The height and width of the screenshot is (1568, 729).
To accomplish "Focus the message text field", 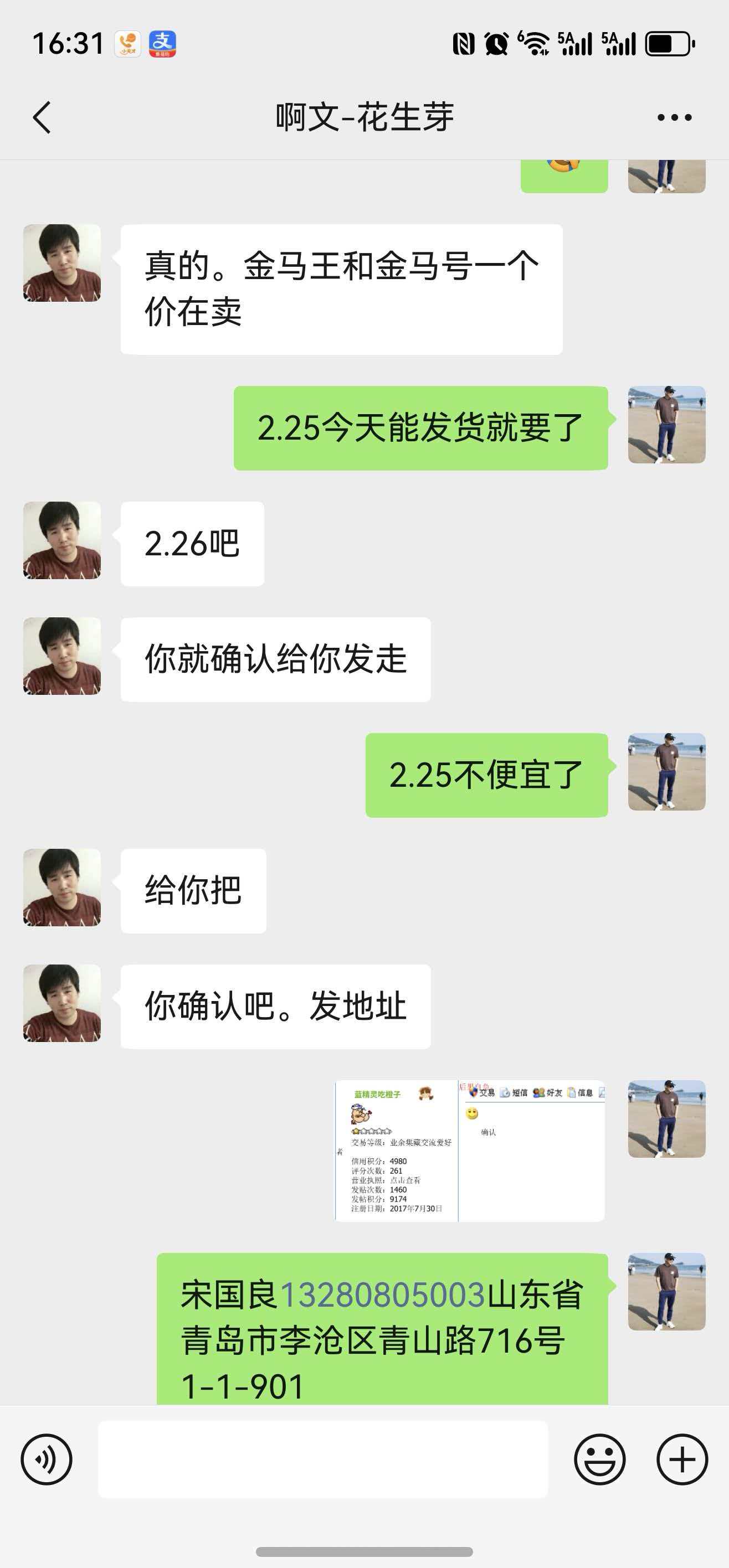I will (x=323, y=1459).
